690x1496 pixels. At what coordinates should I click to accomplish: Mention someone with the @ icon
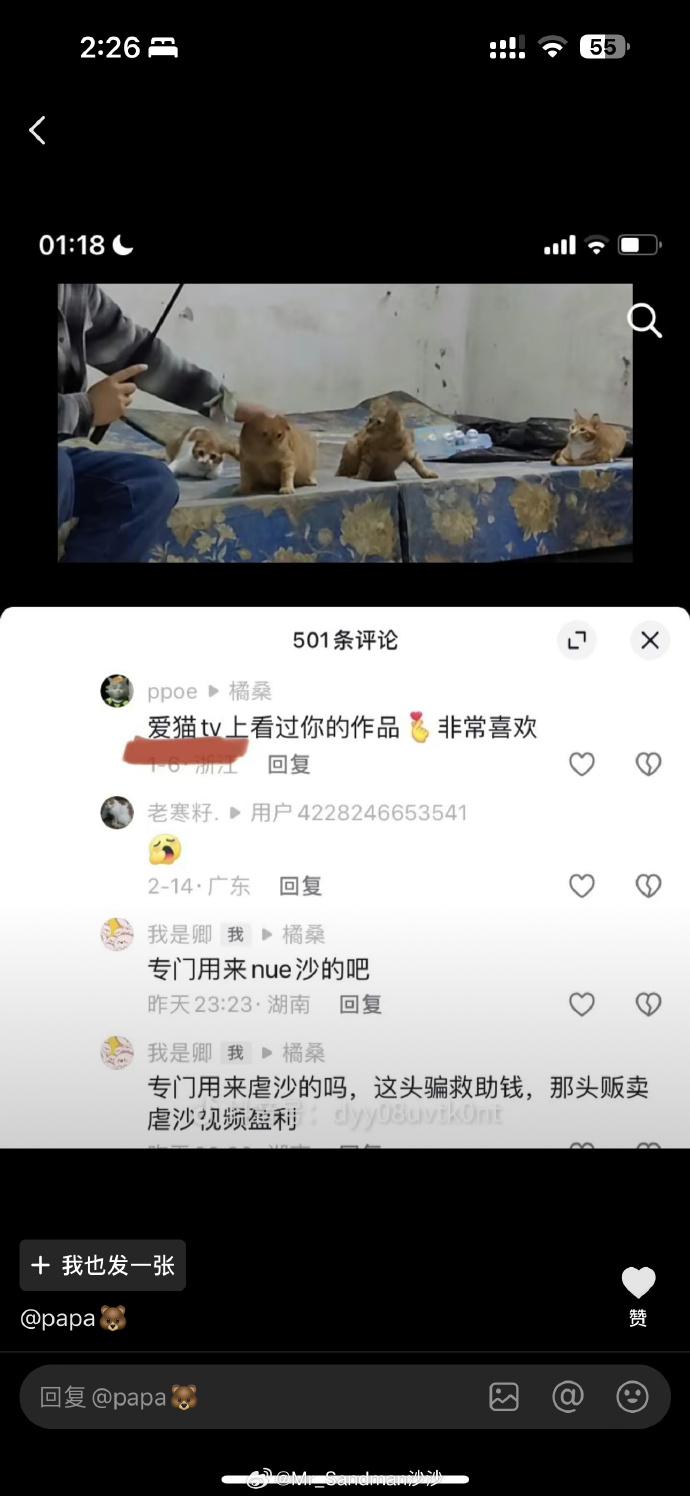click(x=568, y=1397)
